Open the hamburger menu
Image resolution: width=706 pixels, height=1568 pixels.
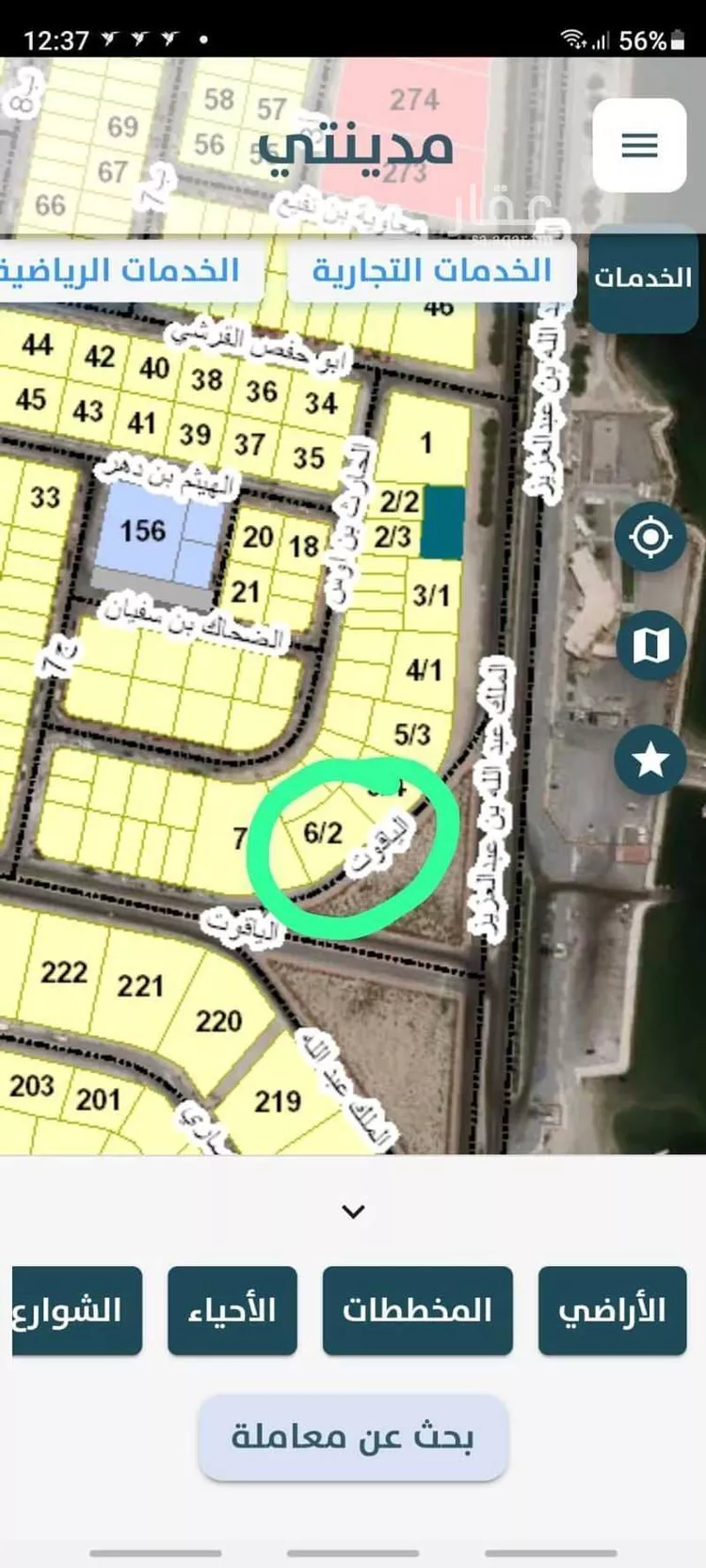tap(639, 146)
